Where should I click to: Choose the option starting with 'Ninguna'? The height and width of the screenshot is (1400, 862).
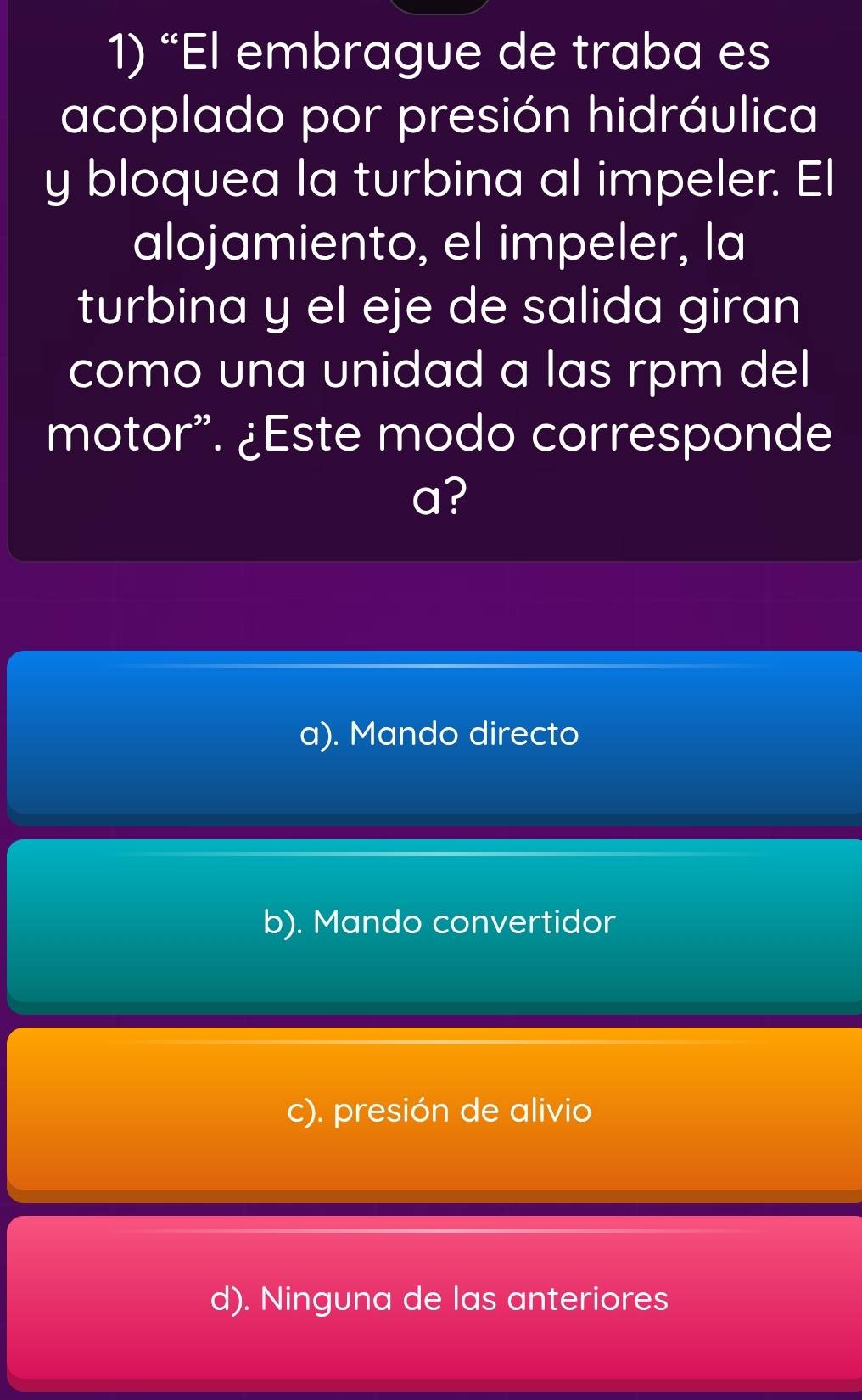[x=431, y=1298]
